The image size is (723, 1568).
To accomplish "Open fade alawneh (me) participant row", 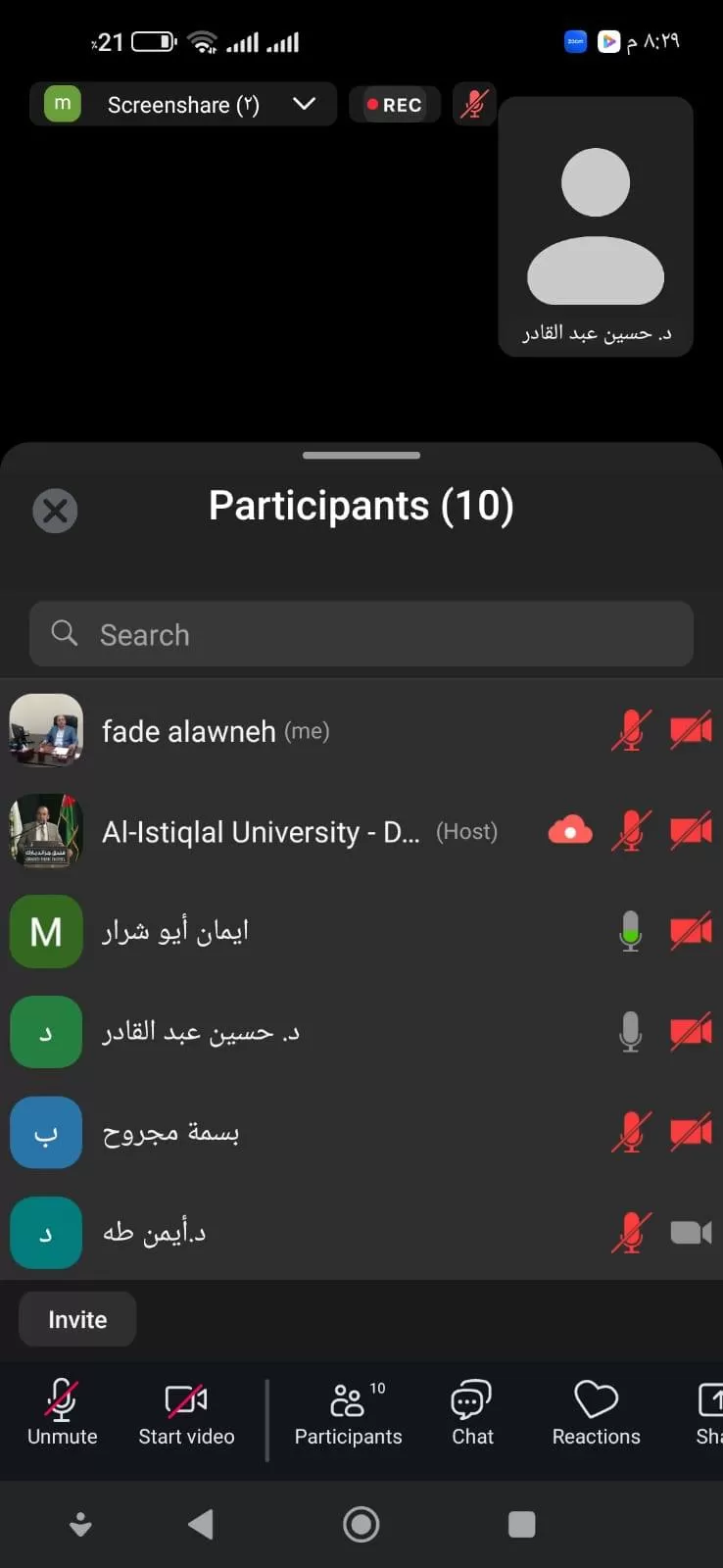I will (x=294, y=731).
